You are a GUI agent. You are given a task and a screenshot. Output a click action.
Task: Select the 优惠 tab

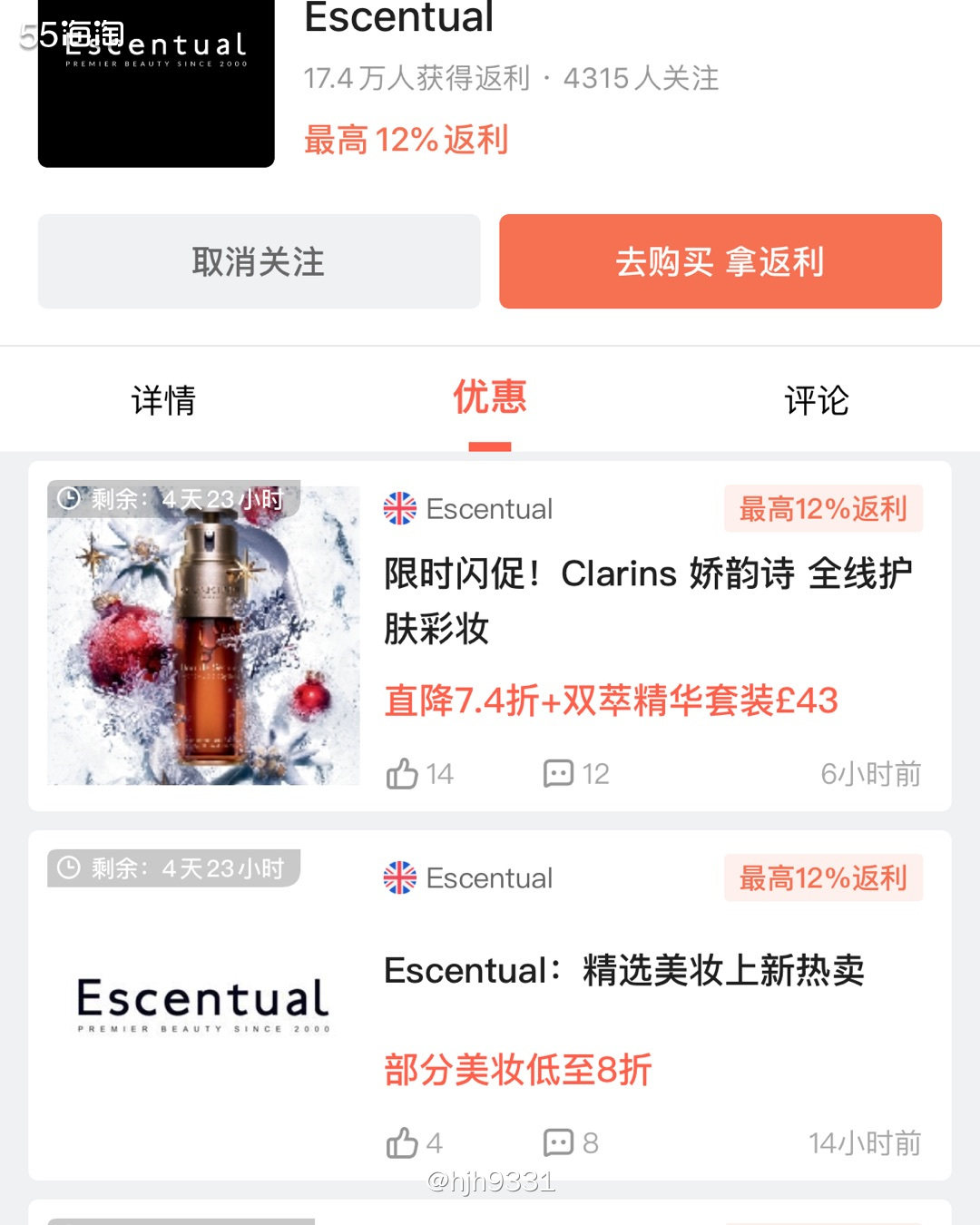pos(489,399)
